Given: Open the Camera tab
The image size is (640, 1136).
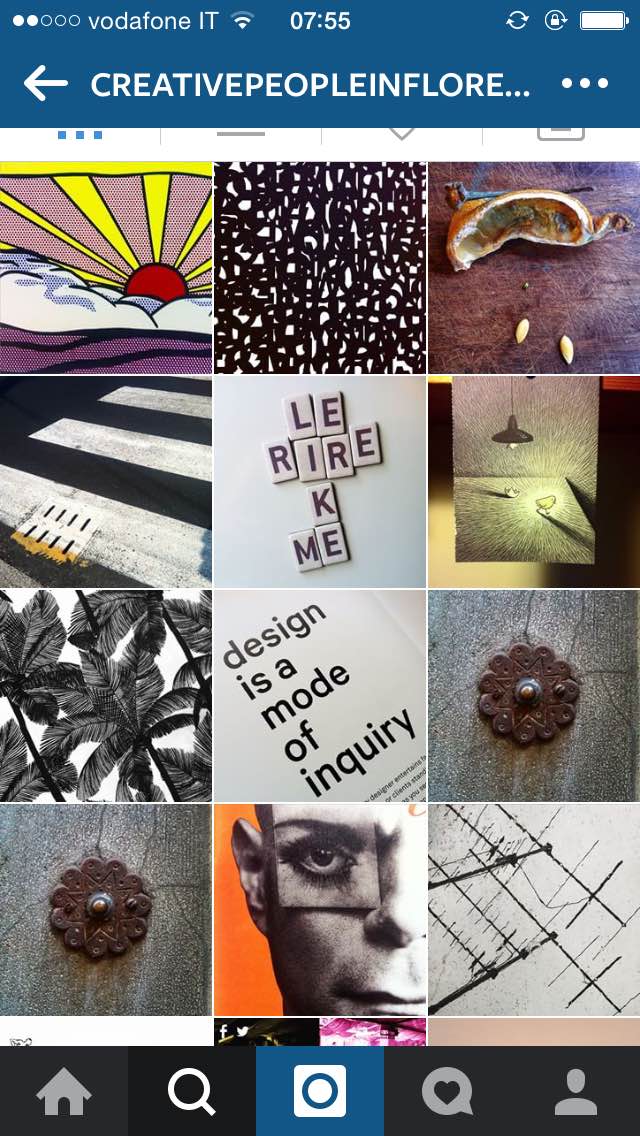Looking at the screenshot, I should click(x=320, y=1091).
